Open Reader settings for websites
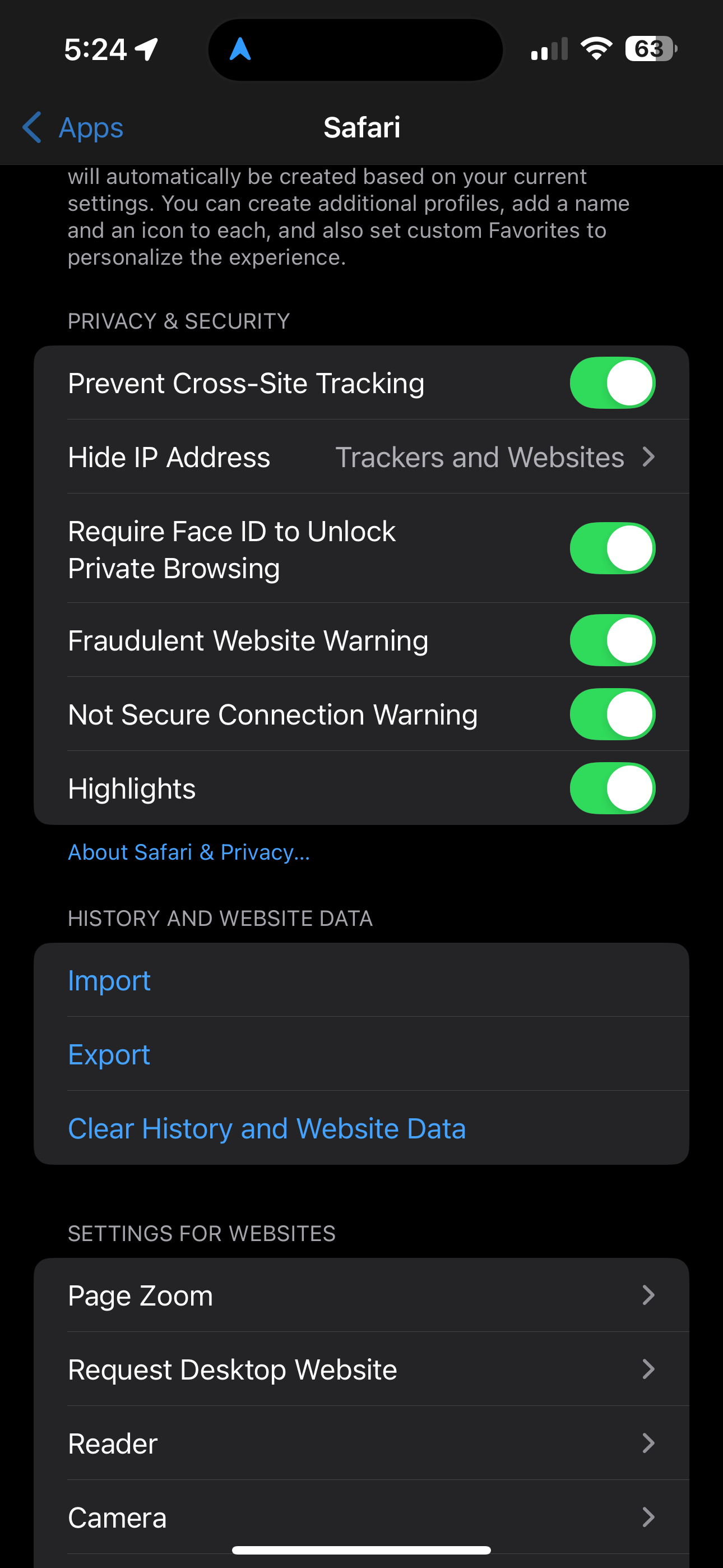 (361, 1443)
